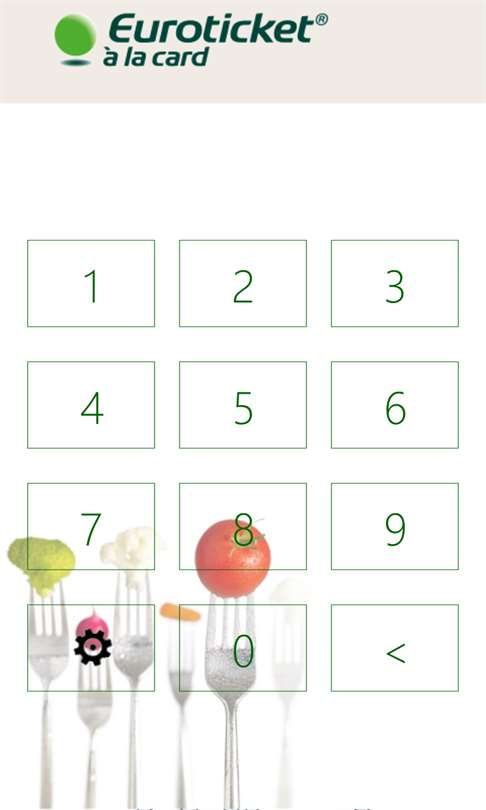Enter digit 2 on the keypad
The height and width of the screenshot is (810, 486).
coord(243,284)
